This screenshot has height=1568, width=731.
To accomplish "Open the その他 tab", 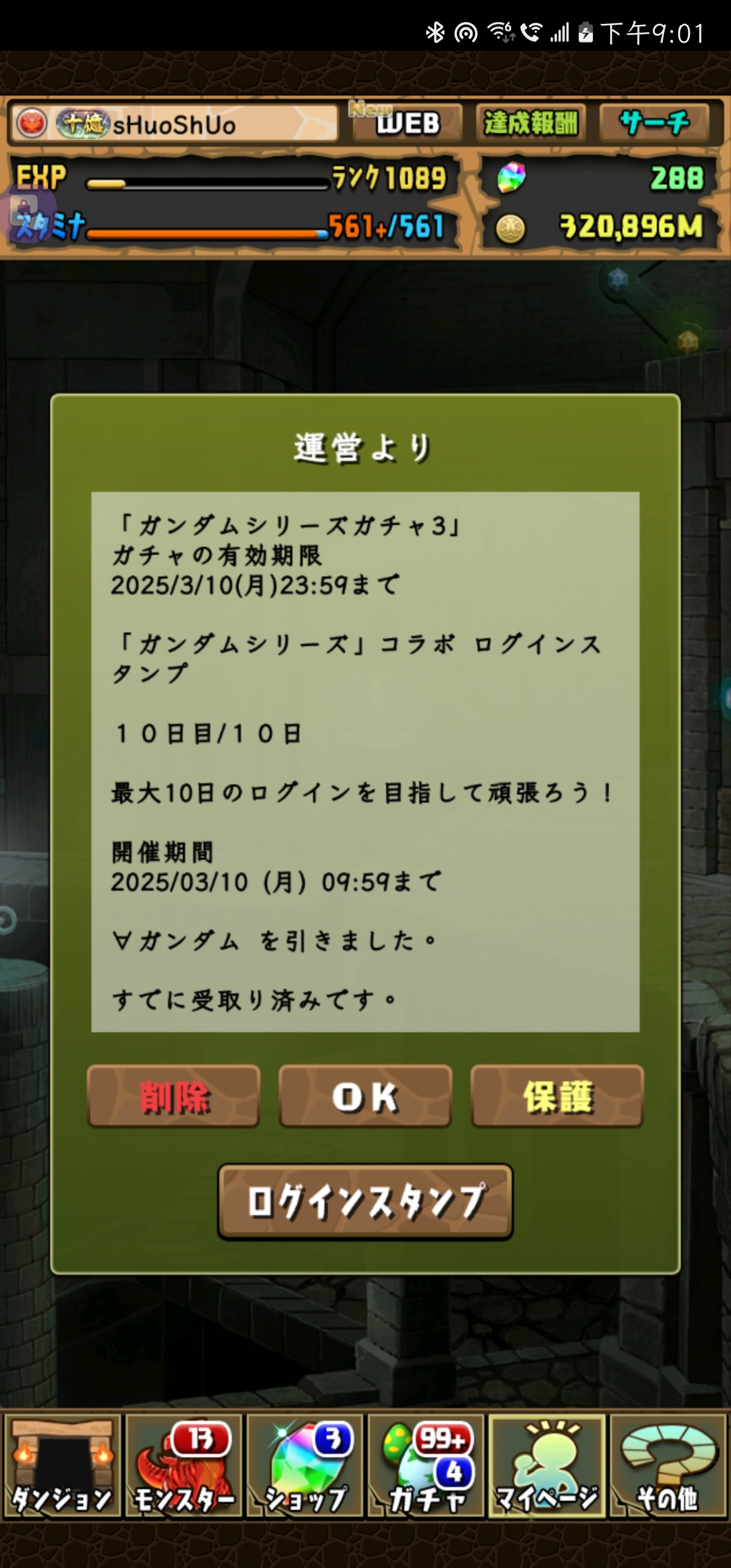I will pos(668,1466).
